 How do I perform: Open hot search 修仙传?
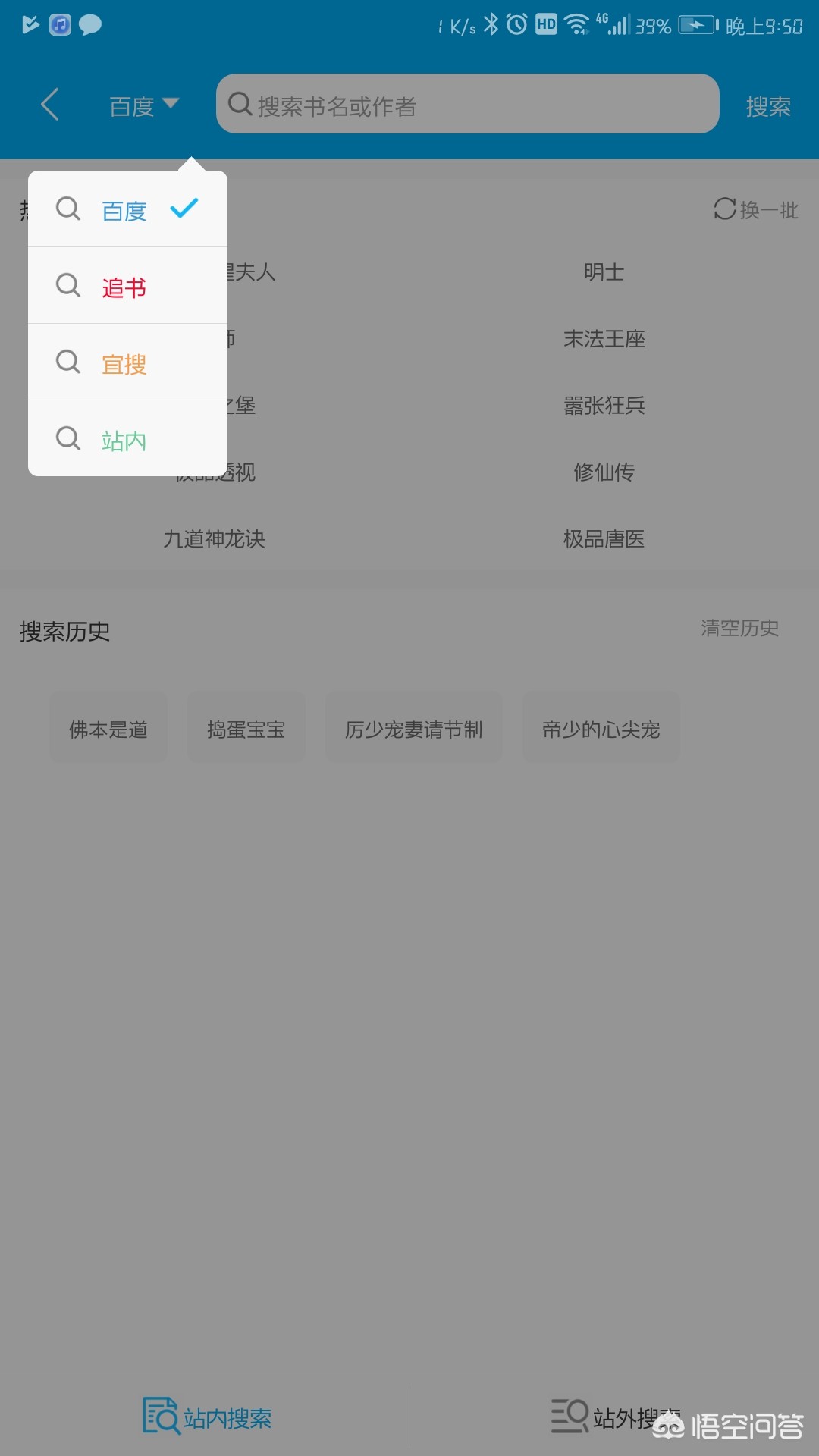point(604,472)
